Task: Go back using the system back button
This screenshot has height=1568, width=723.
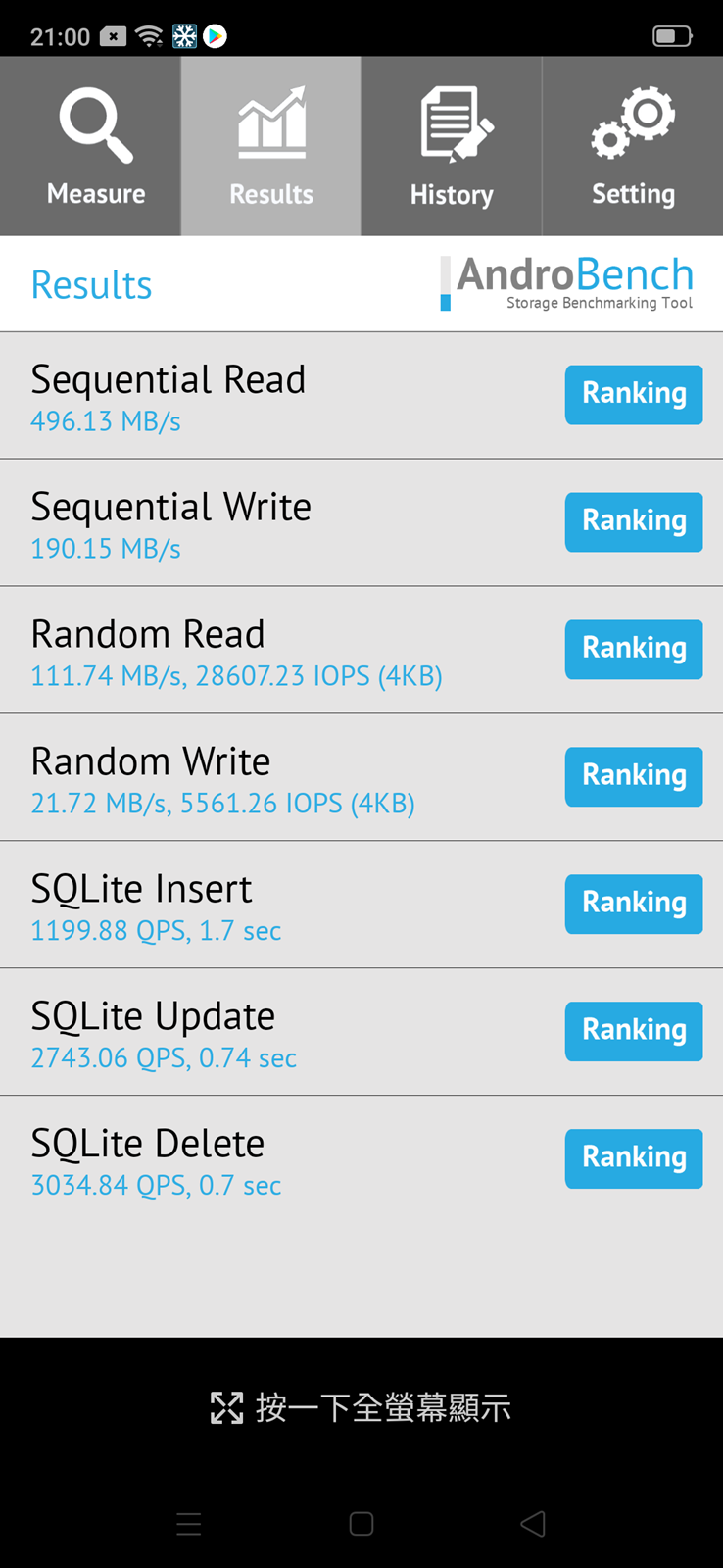Action: coord(533,1524)
